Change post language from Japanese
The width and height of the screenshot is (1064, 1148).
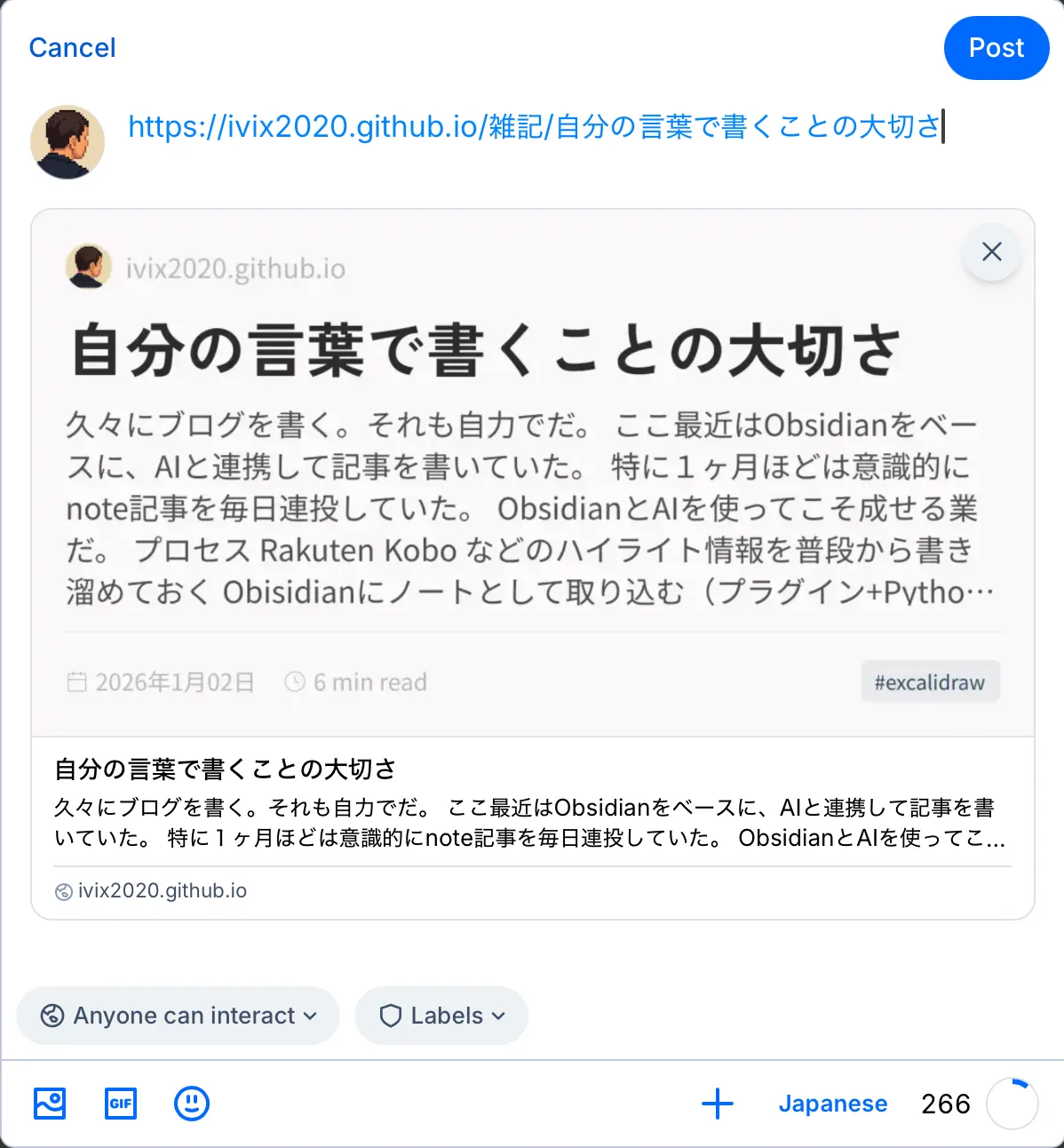click(x=832, y=1104)
